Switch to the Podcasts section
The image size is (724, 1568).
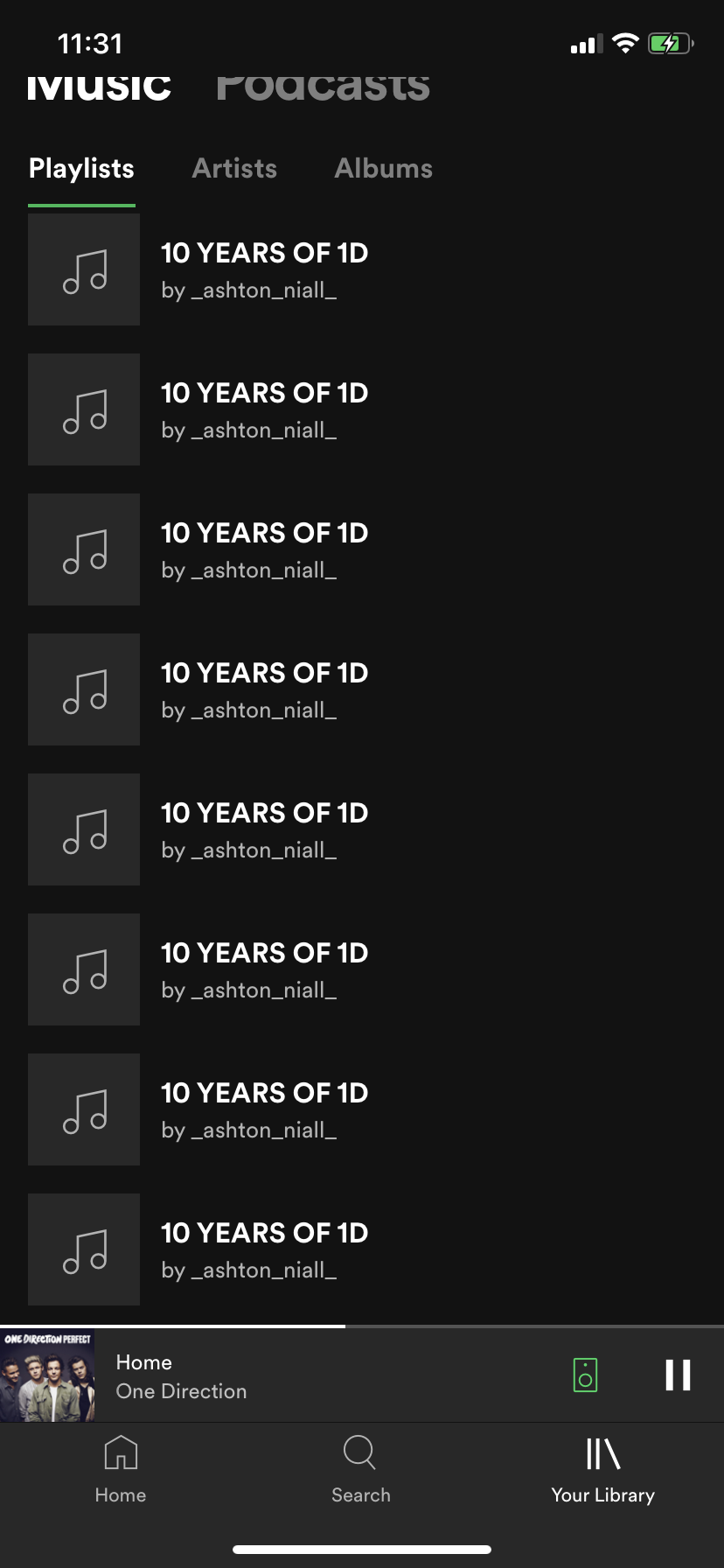(x=323, y=86)
